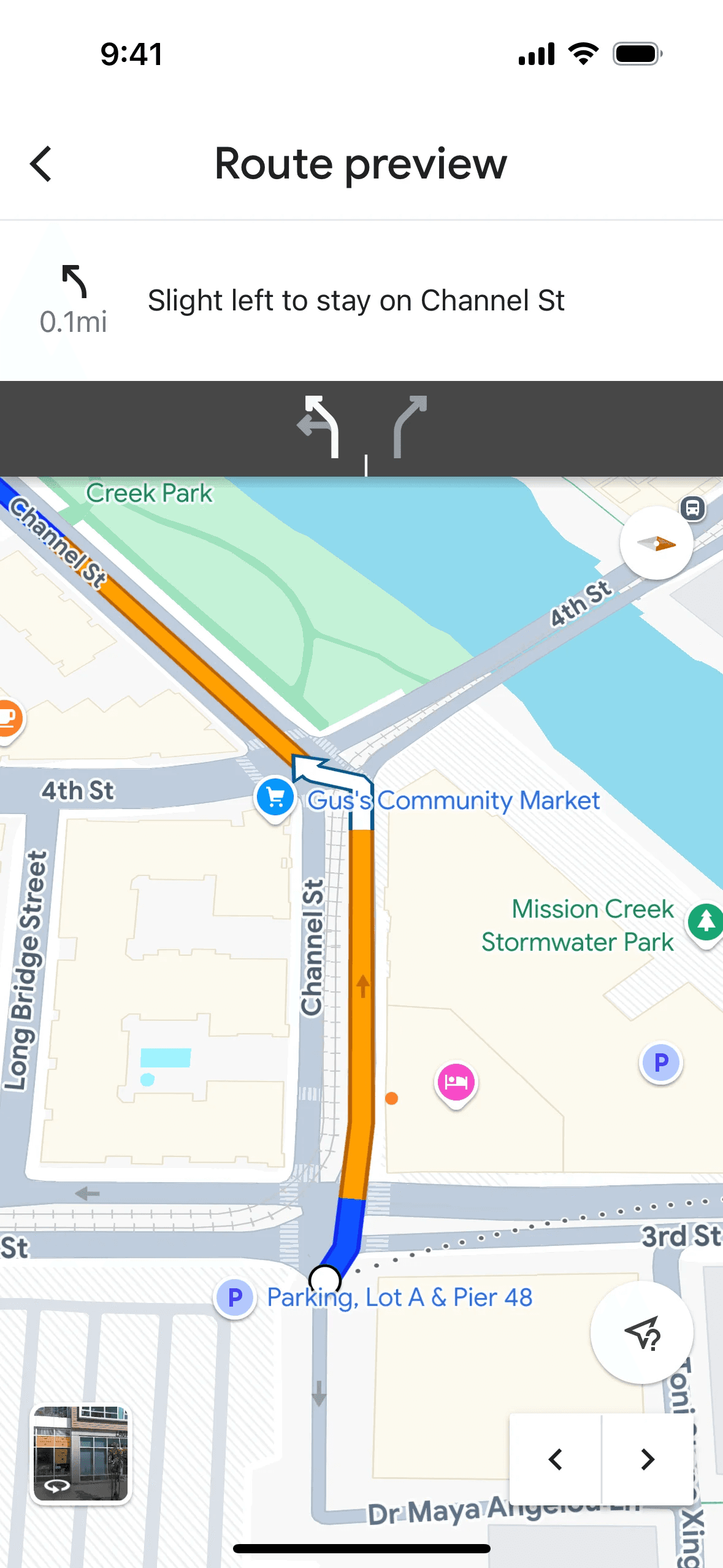This screenshot has width=723, height=1568.
Task: Open Parking, Lot A & Pier 48 marker
Action: point(235,1297)
